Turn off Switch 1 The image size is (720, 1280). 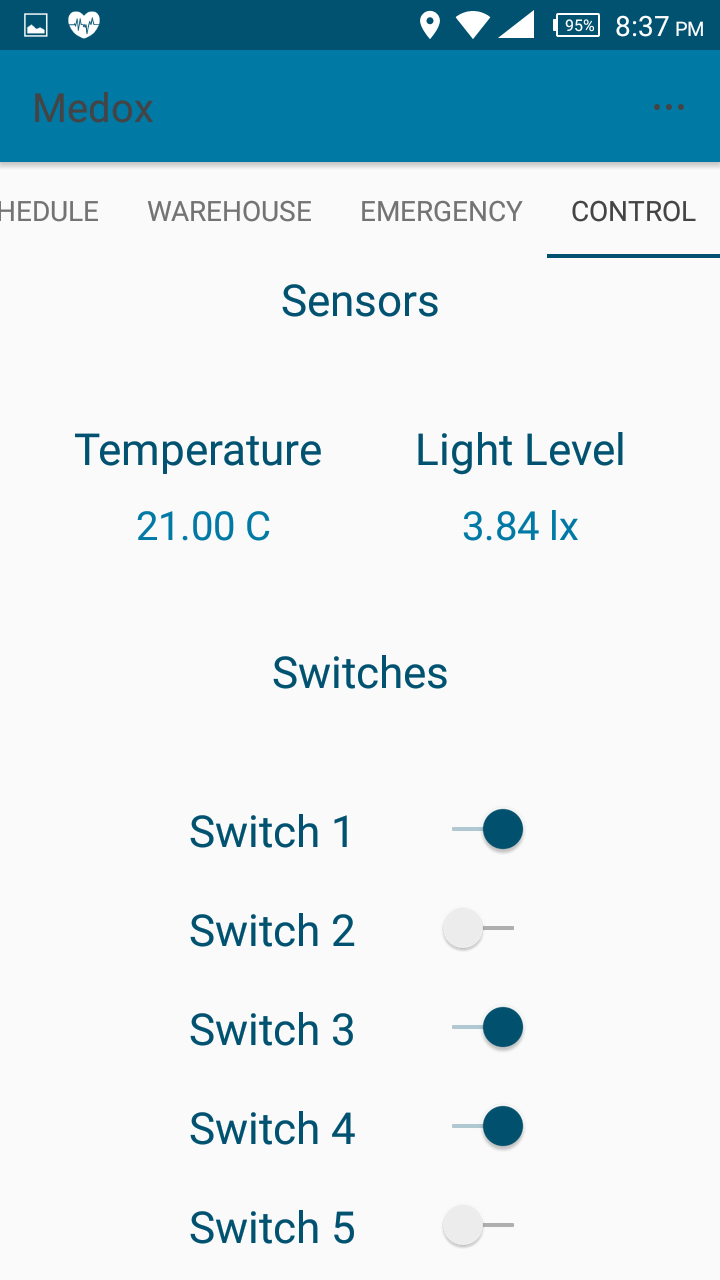coord(487,830)
